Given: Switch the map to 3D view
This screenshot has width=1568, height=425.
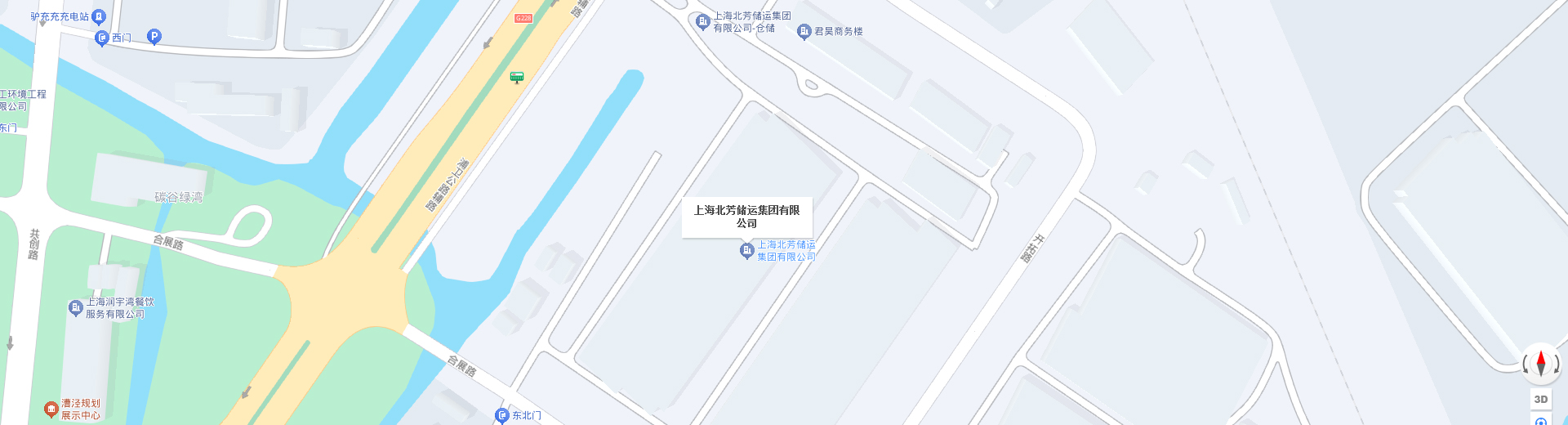Looking at the screenshot, I should tap(1541, 400).
